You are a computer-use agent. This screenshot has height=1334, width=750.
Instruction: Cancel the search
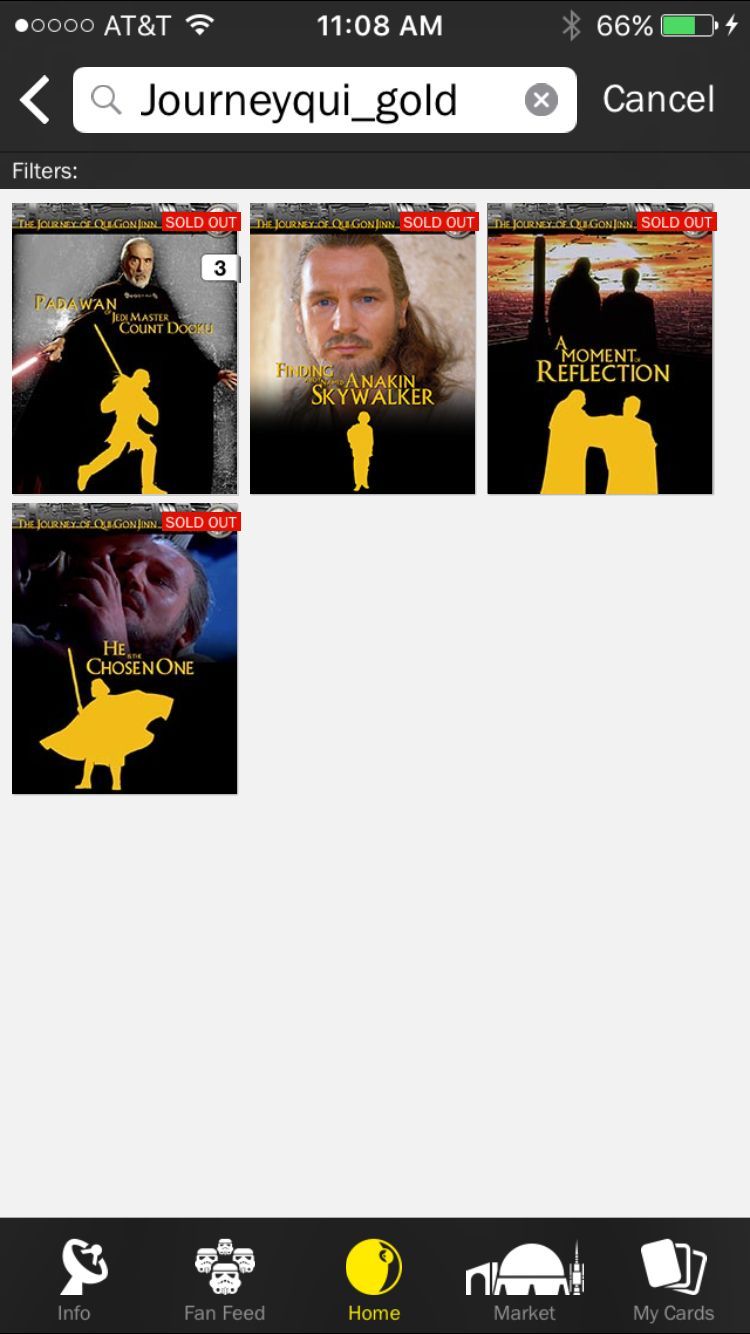[658, 99]
